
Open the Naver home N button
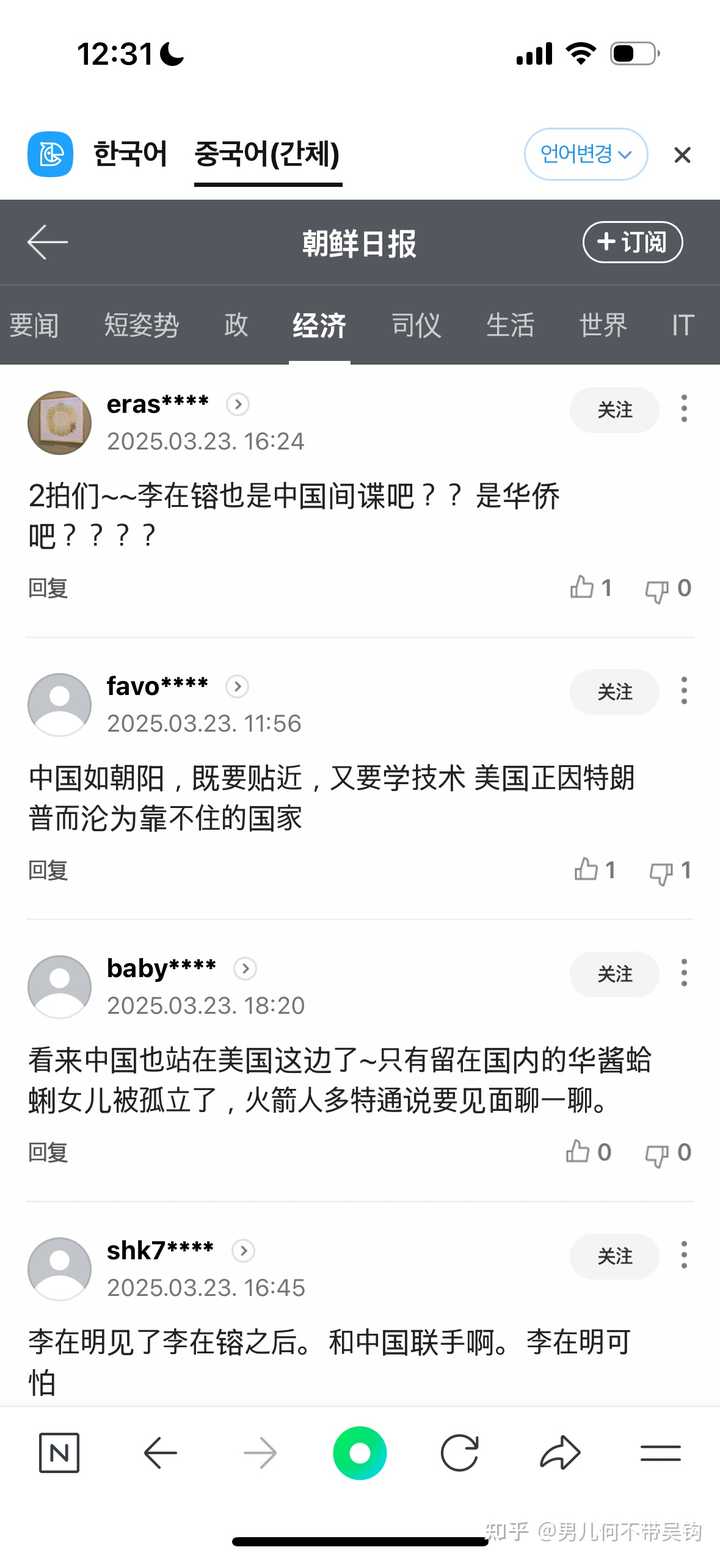tap(59, 1453)
